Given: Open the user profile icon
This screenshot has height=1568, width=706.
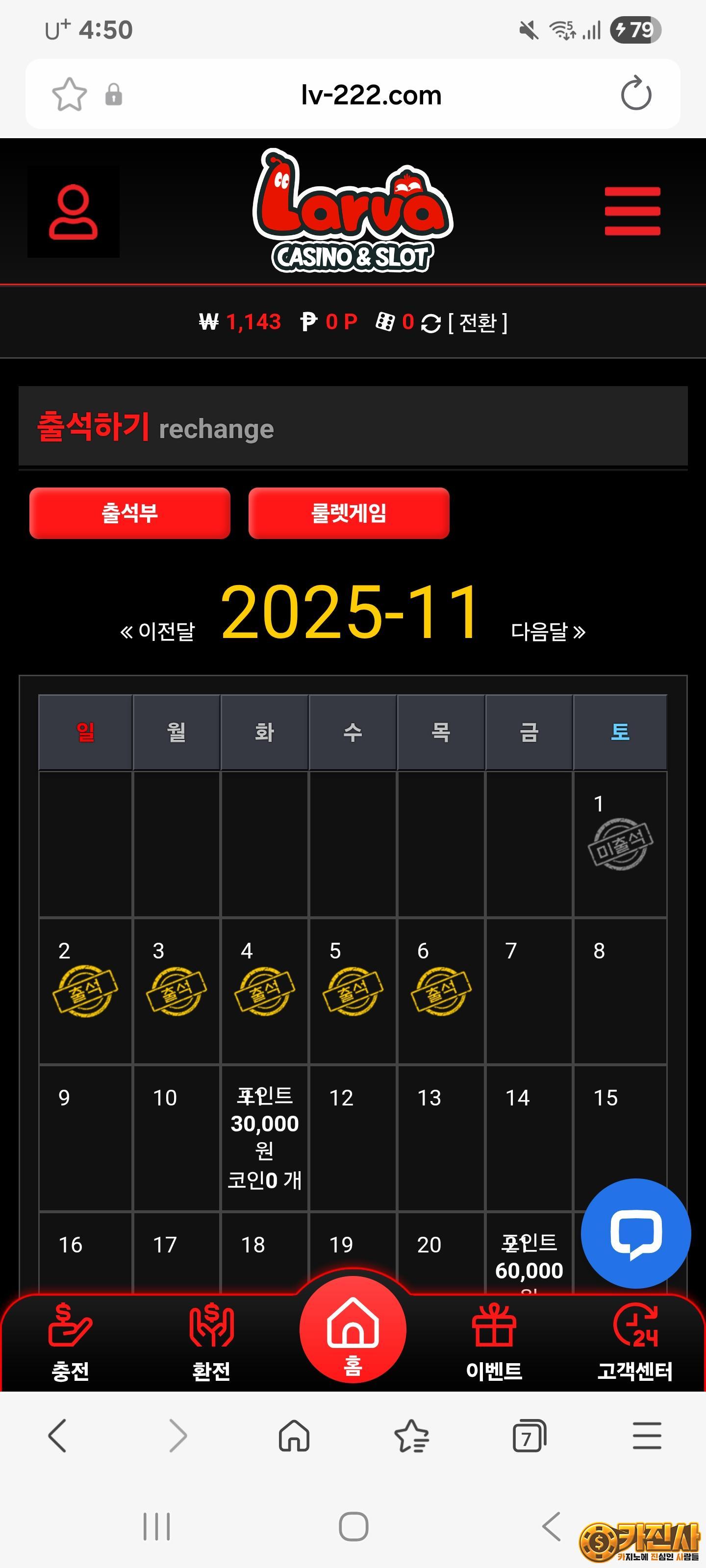Looking at the screenshot, I should [73, 212].
